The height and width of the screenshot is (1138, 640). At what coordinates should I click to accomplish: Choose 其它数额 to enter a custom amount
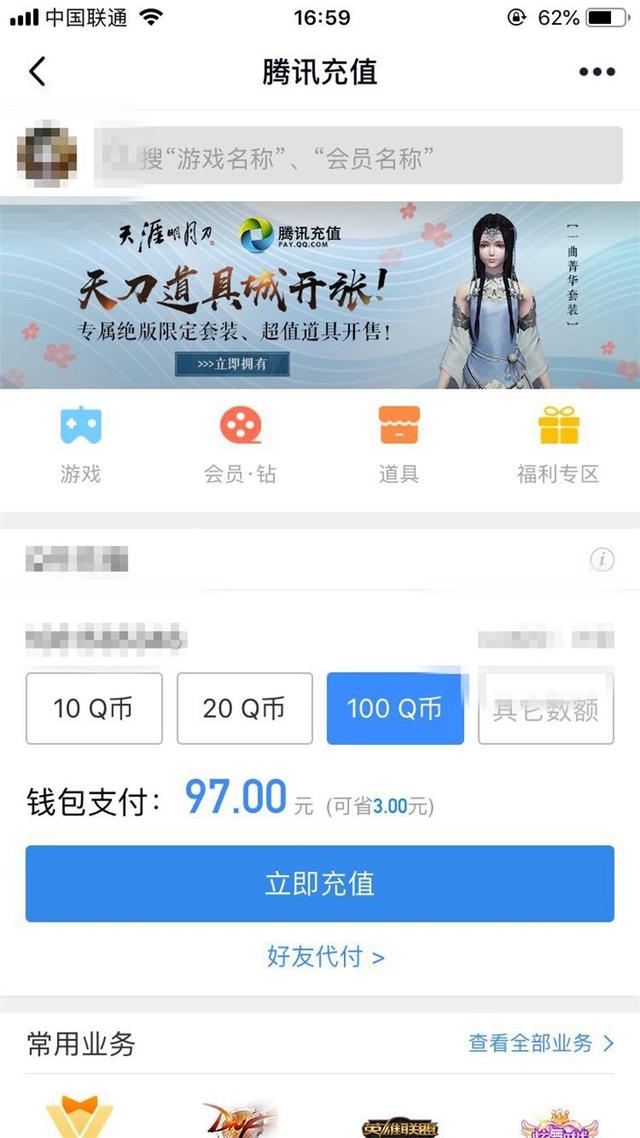click(546, 708)
